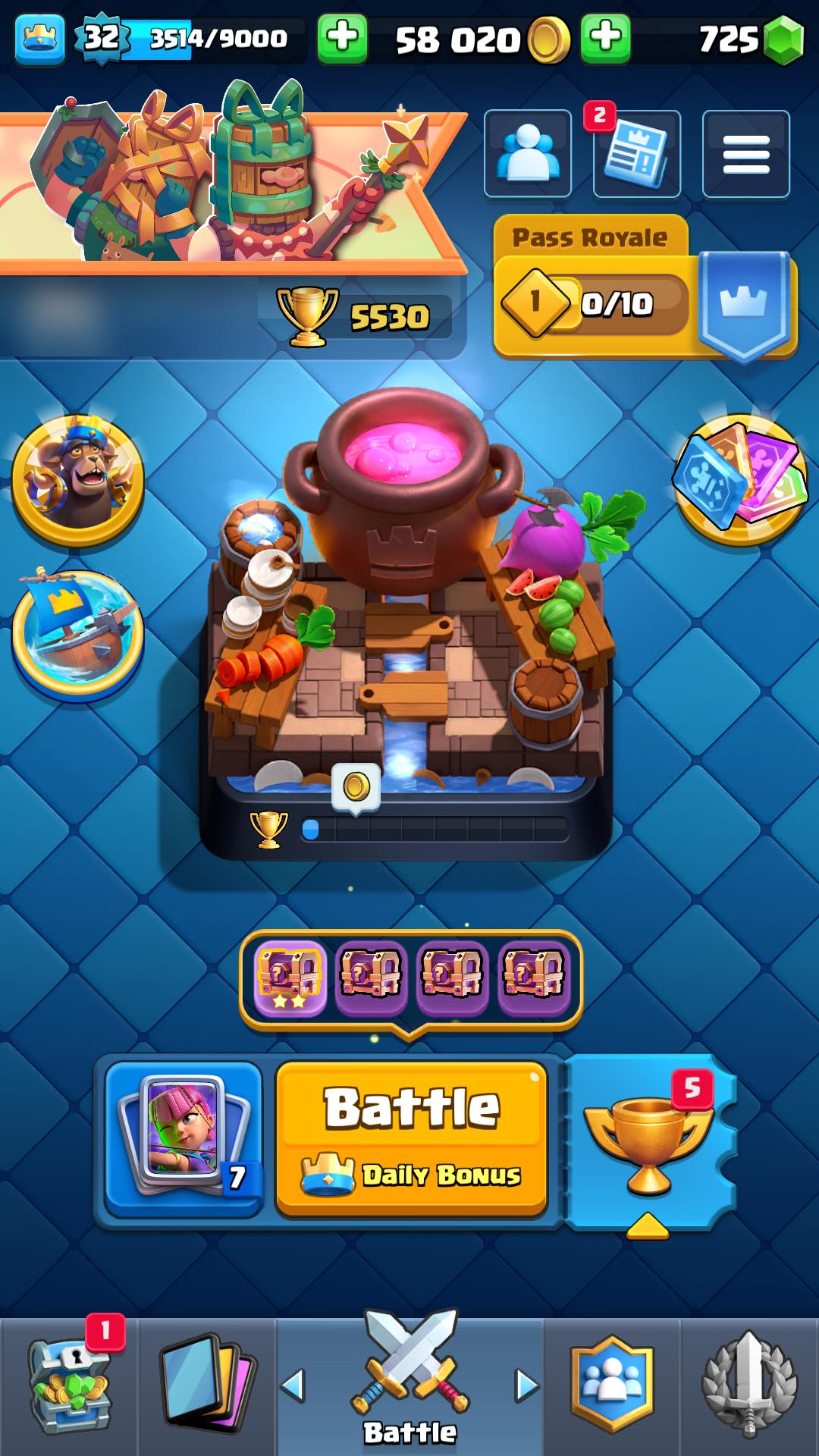Image resolution: width=819 pixels, height=1456 pixels.
Task: Open the deck card selector showing 7
Action: click(184, 1137)
